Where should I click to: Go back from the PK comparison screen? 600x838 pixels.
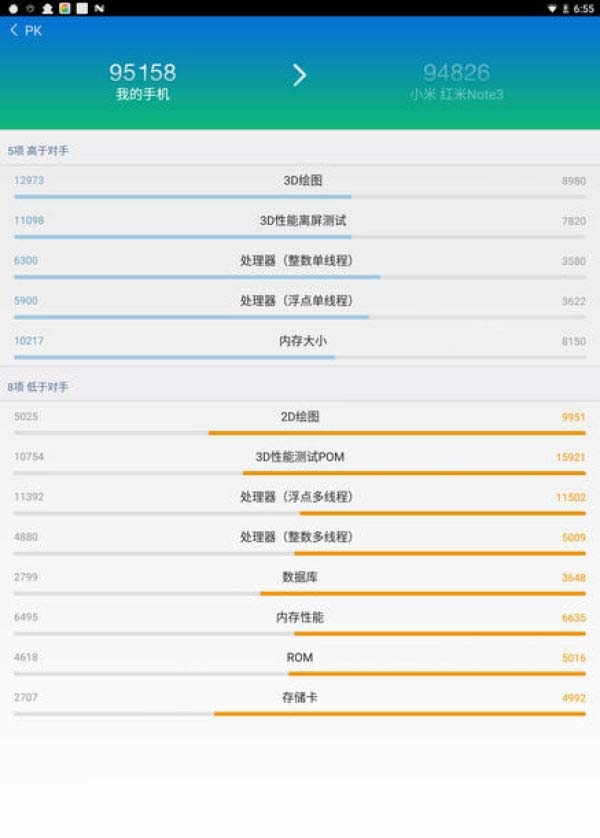coord(15,31)
